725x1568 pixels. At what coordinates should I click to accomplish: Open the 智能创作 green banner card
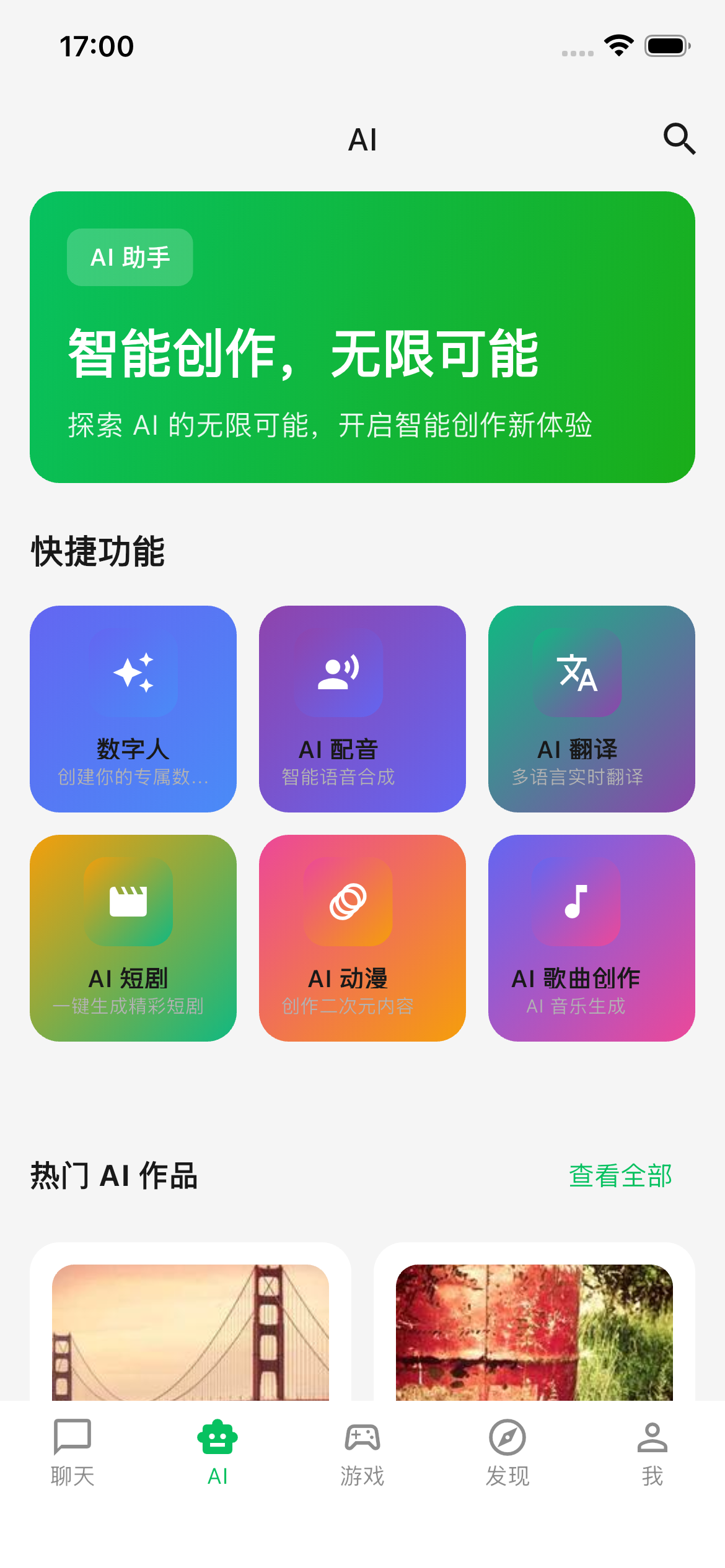pos(362,334)
